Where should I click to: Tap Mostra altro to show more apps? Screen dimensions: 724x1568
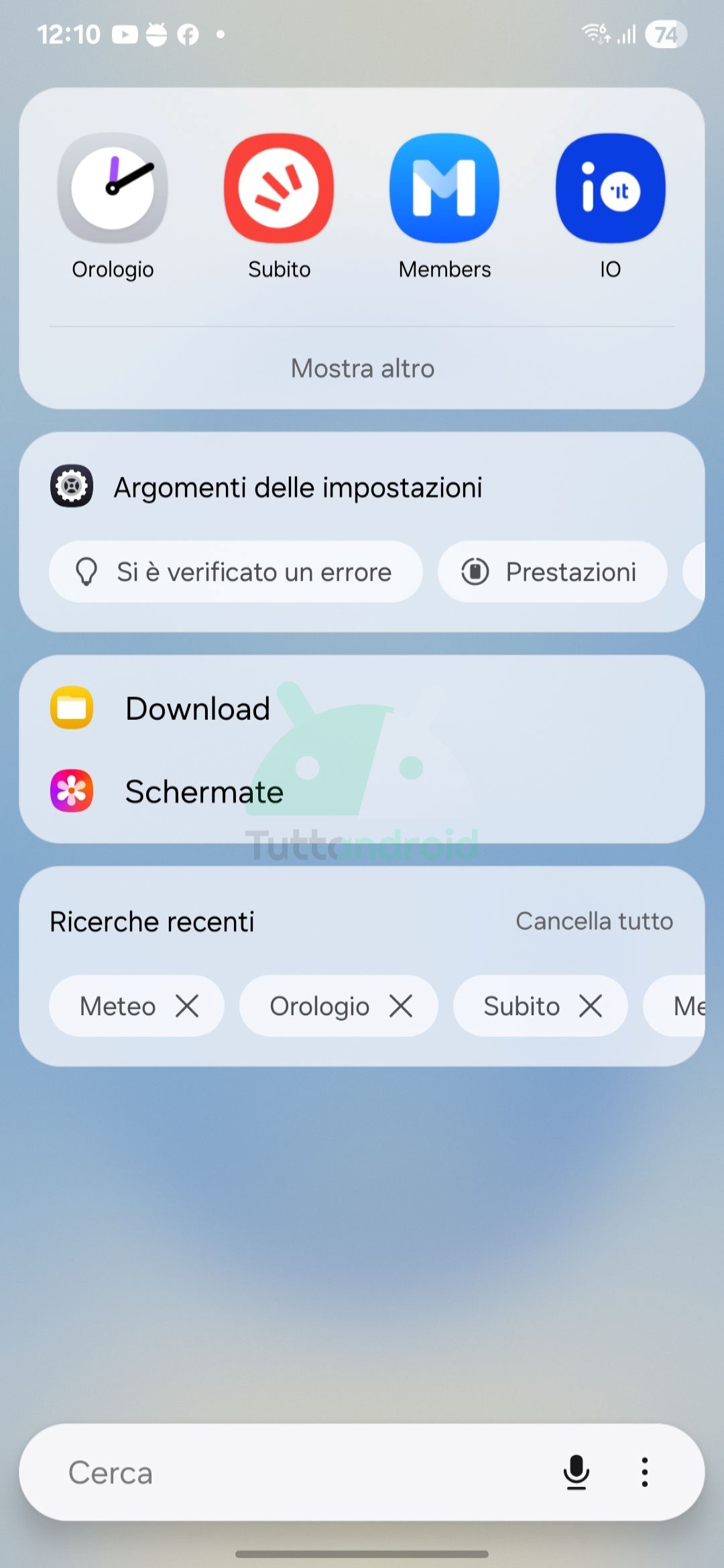[362, 369]
